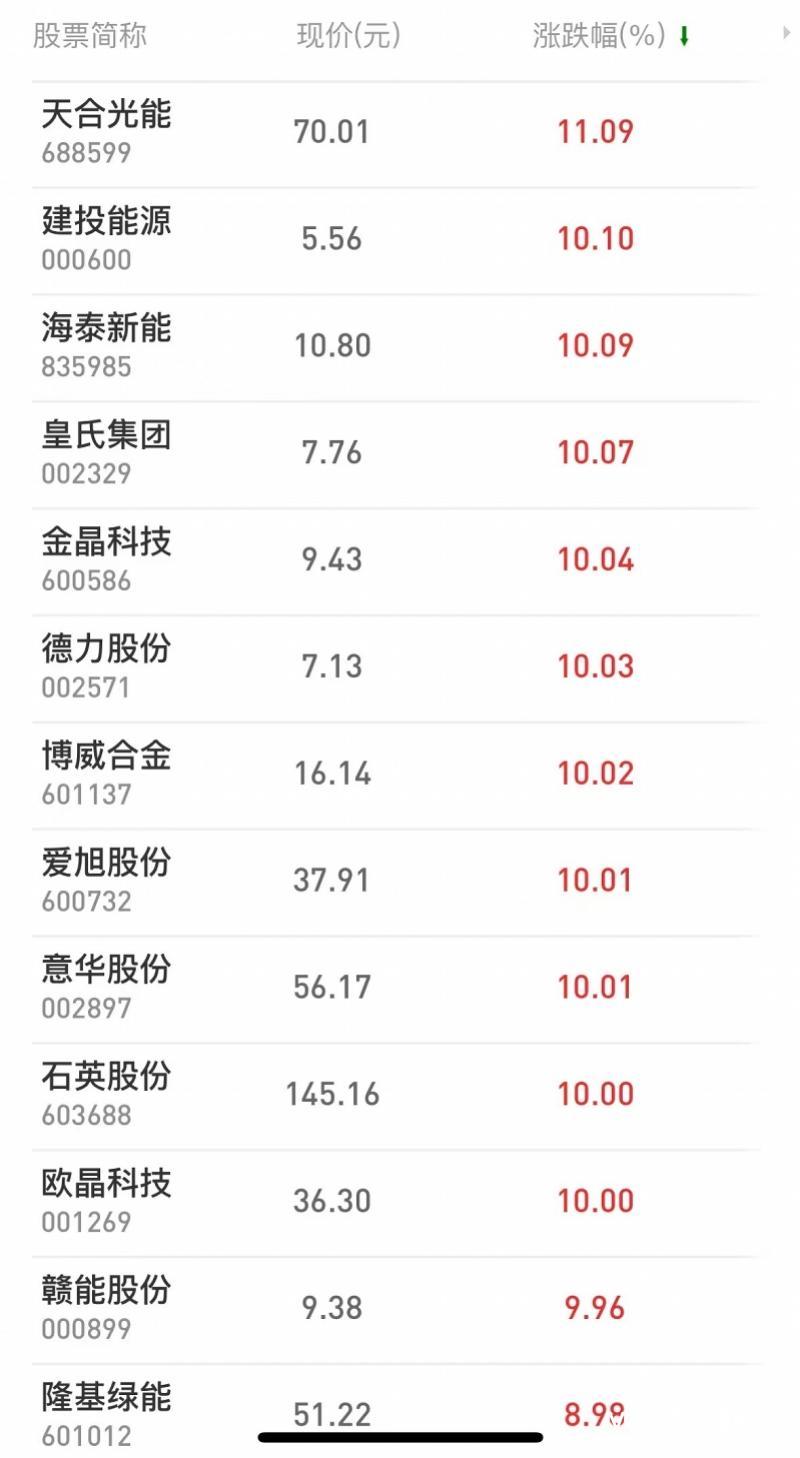Screen dimensions: 800x1458
Task: Sort by 现价(元) column header
Action: pyautogui.click(x=349, y=37)
